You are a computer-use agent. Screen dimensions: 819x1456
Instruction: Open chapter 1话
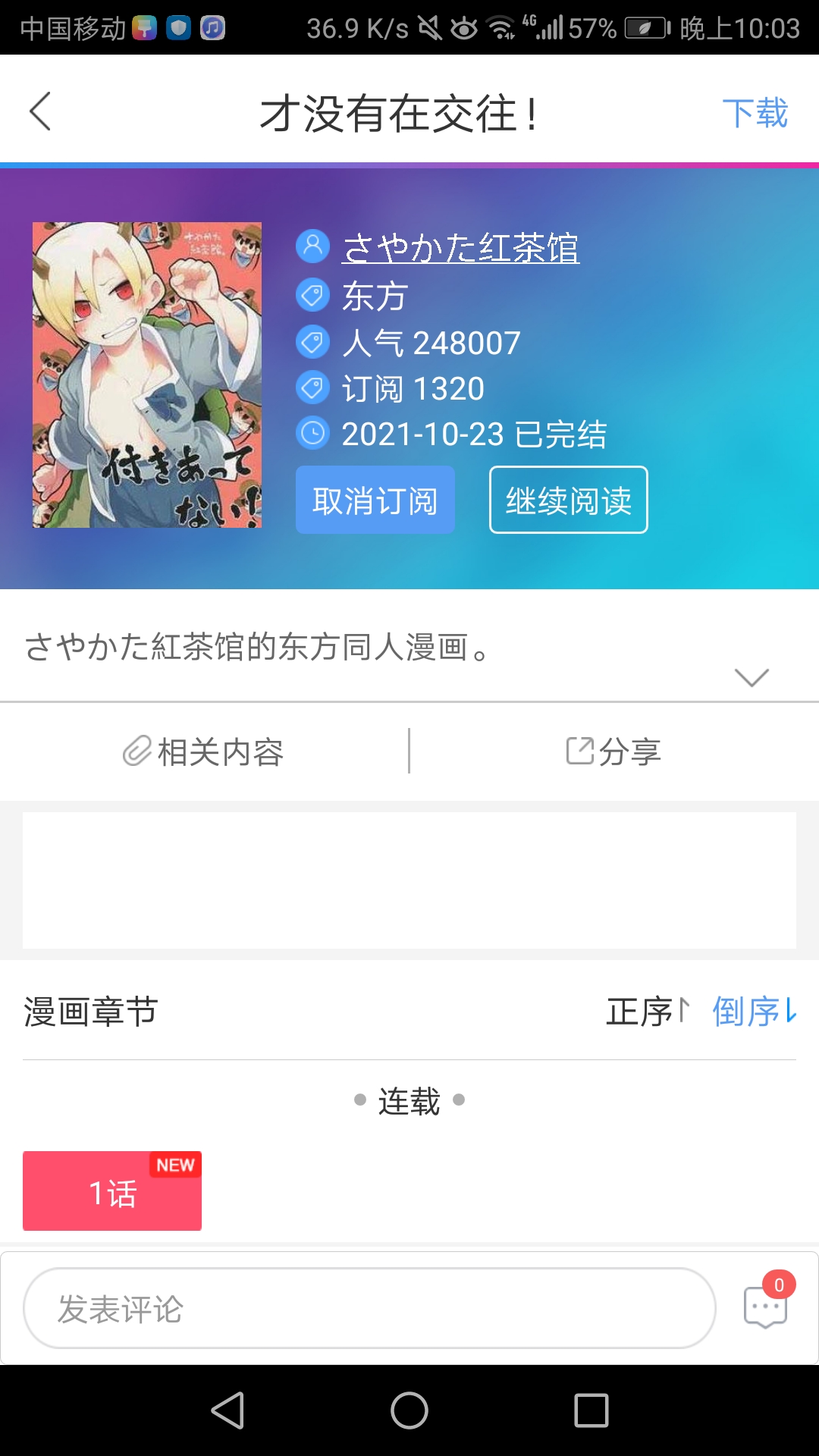coord(112,1191)
